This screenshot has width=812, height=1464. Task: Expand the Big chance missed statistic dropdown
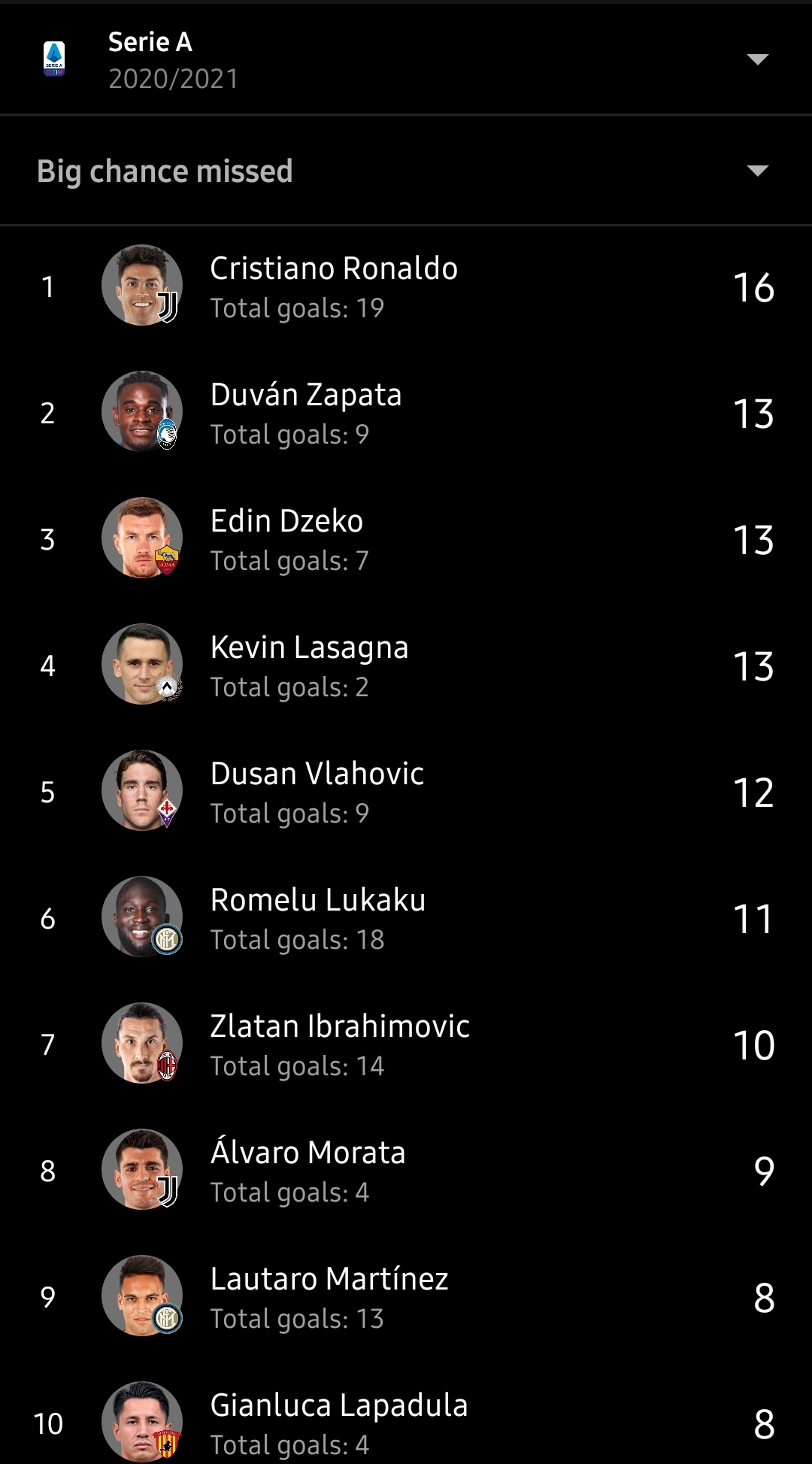406,171
